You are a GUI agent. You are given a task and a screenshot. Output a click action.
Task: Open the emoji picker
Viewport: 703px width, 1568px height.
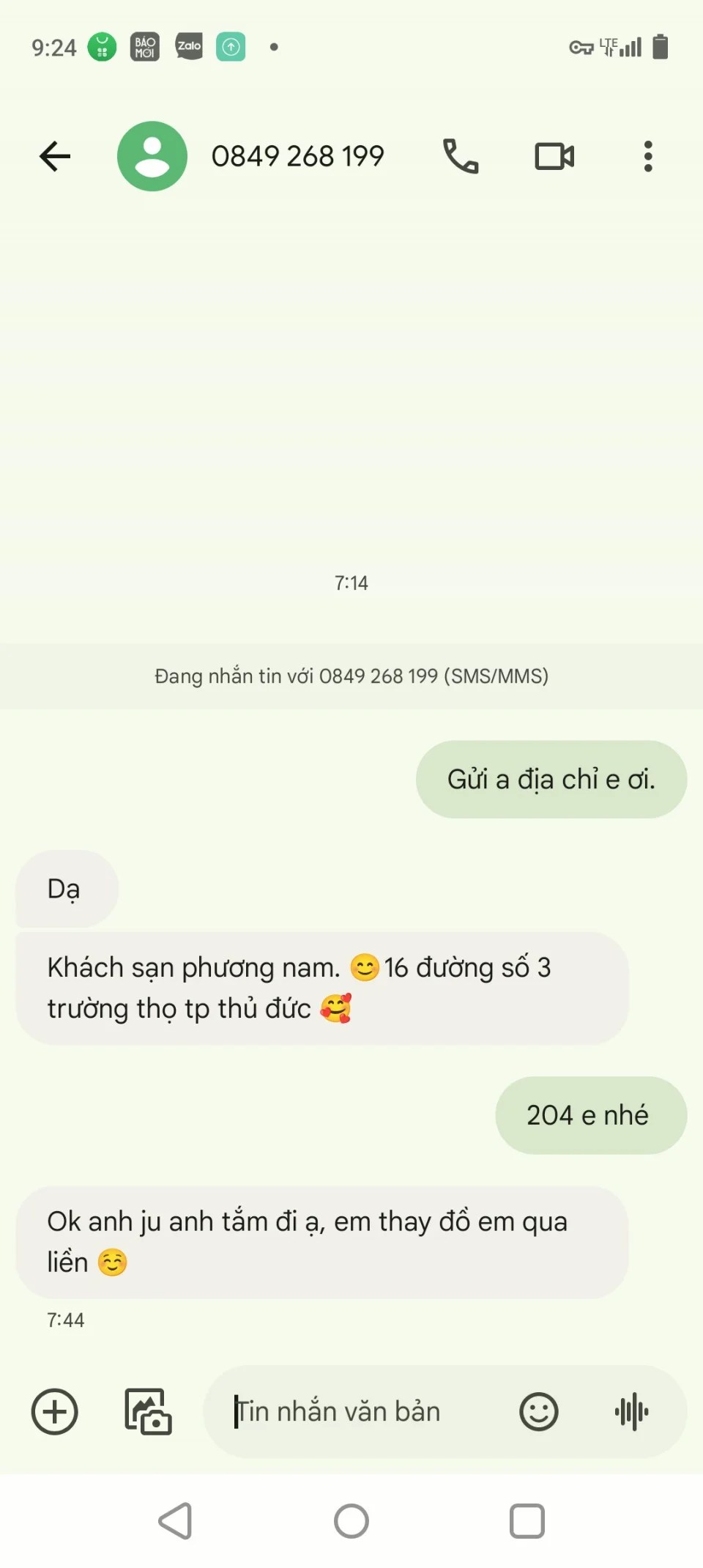[x=539, y=1411]
